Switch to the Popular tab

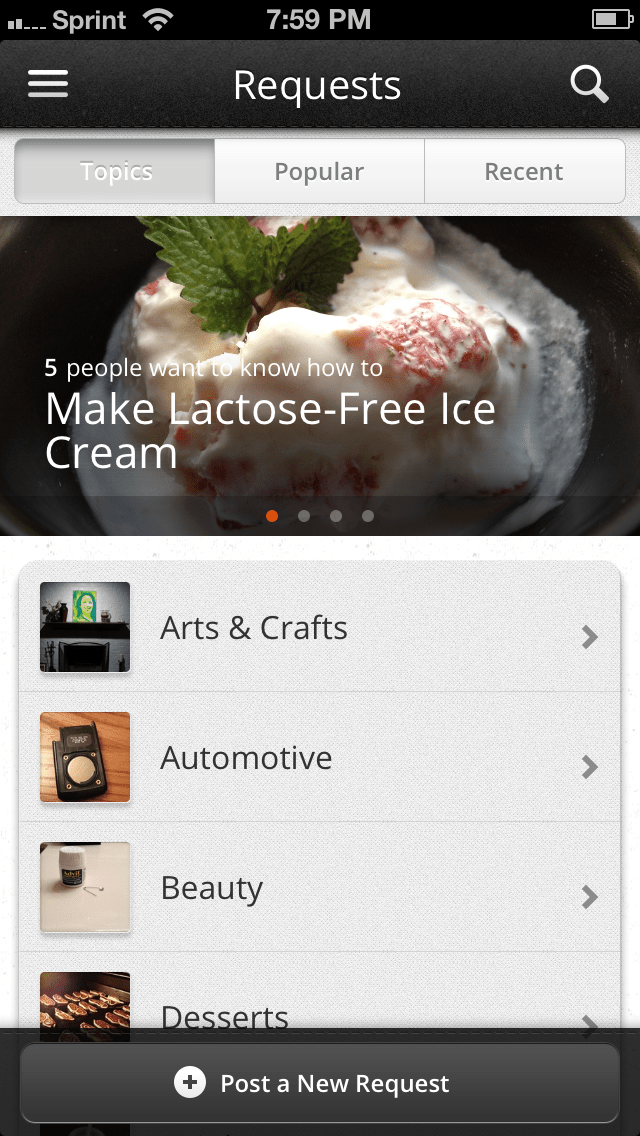tap(319, 172)
